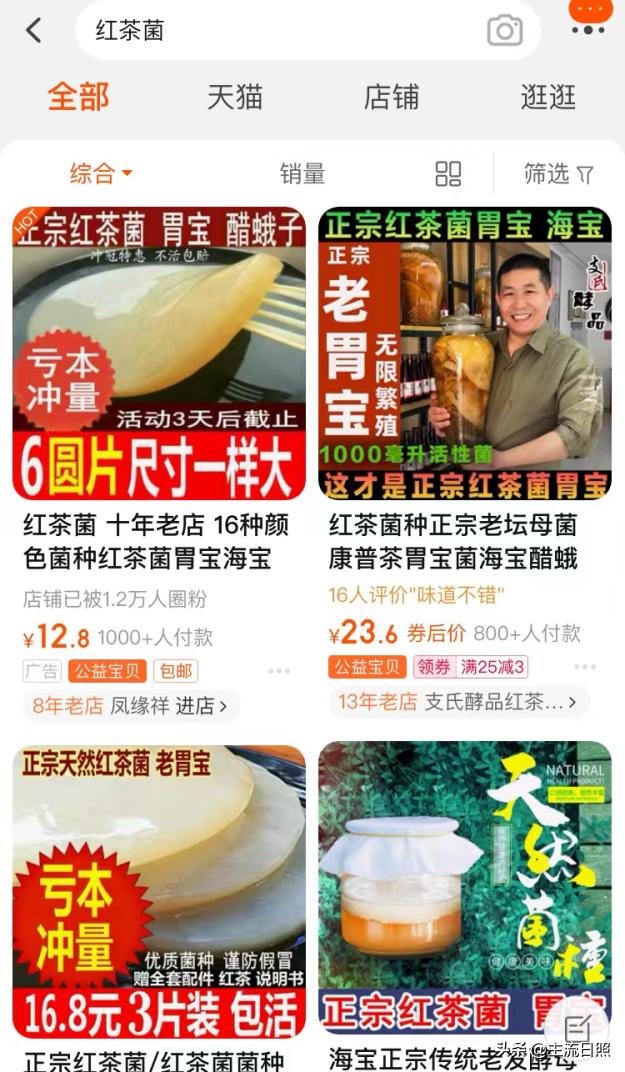Open camera image search
The height and width of the screenshot is (1072, 625).
[x=505, y=31]
